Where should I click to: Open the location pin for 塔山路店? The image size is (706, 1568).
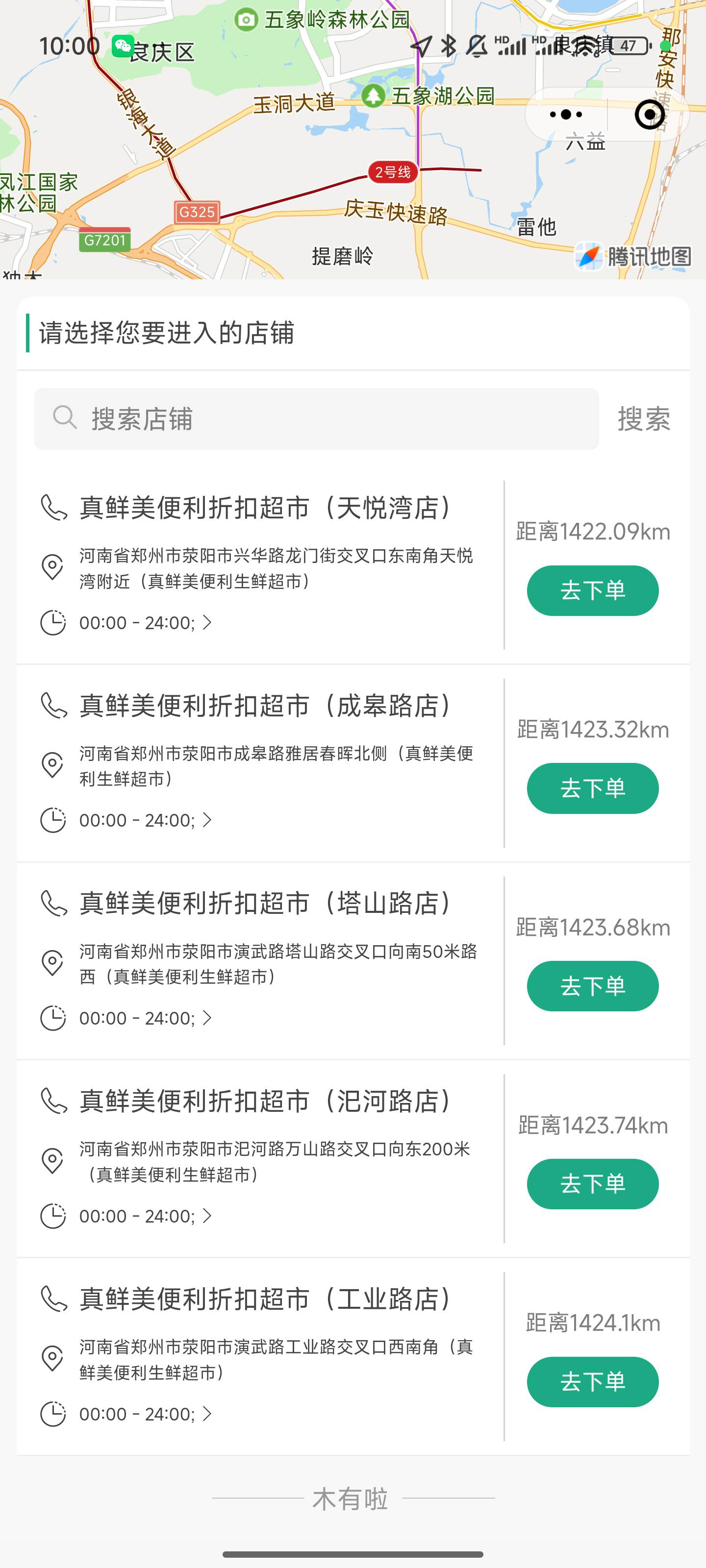click(x=52, y=963)
